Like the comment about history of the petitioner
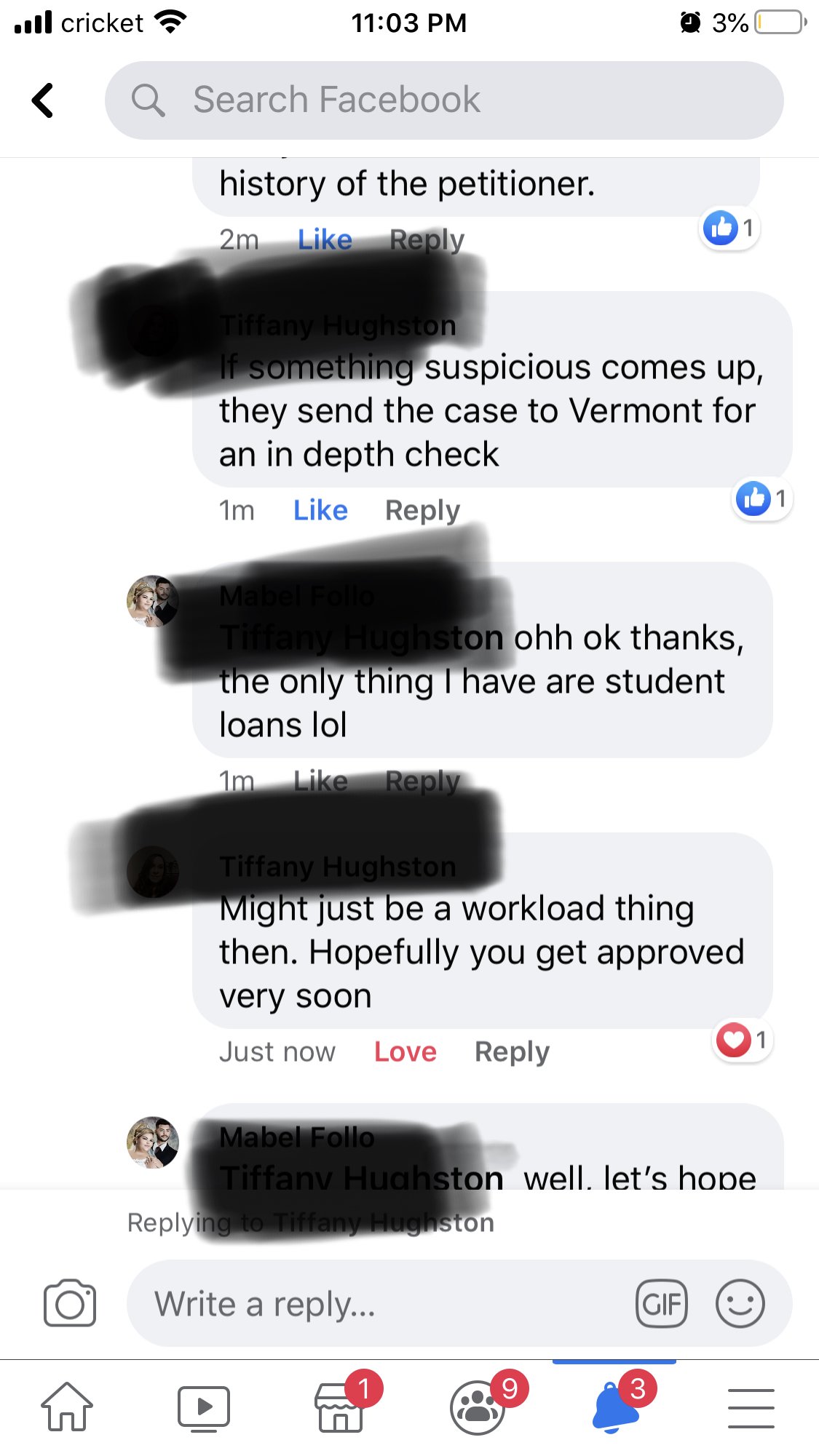Screen dimensions: 819x1456 click(325, 239)
